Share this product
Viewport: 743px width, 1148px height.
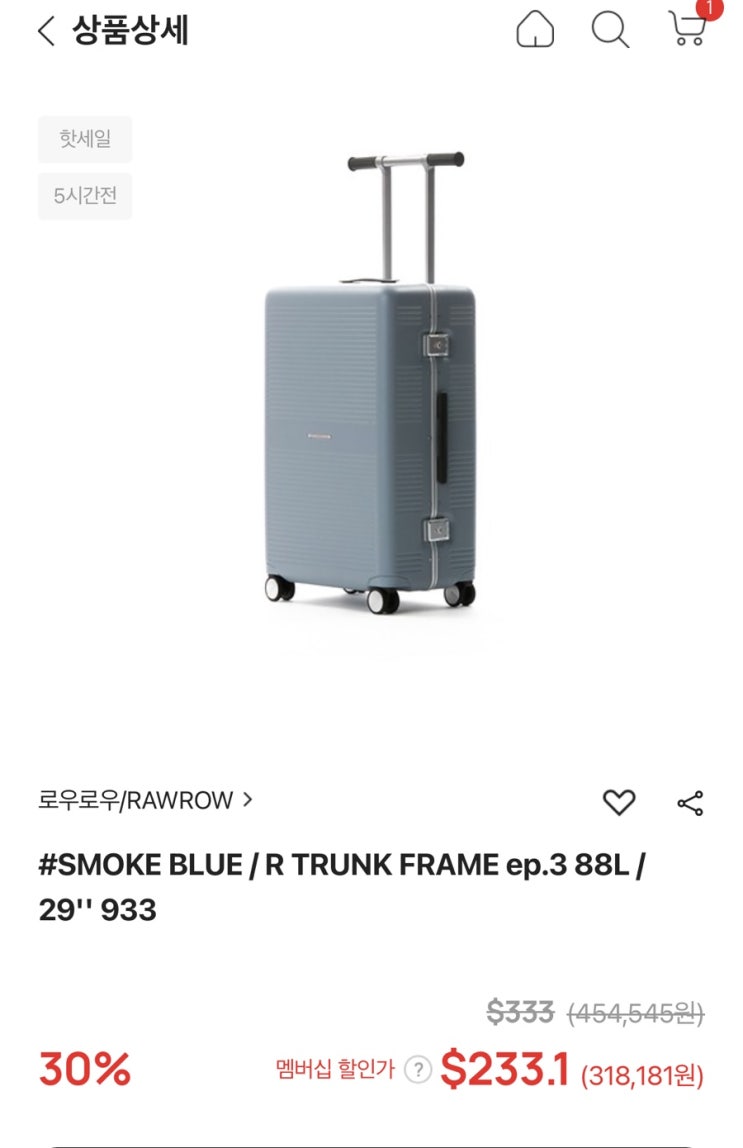[690, 802]
